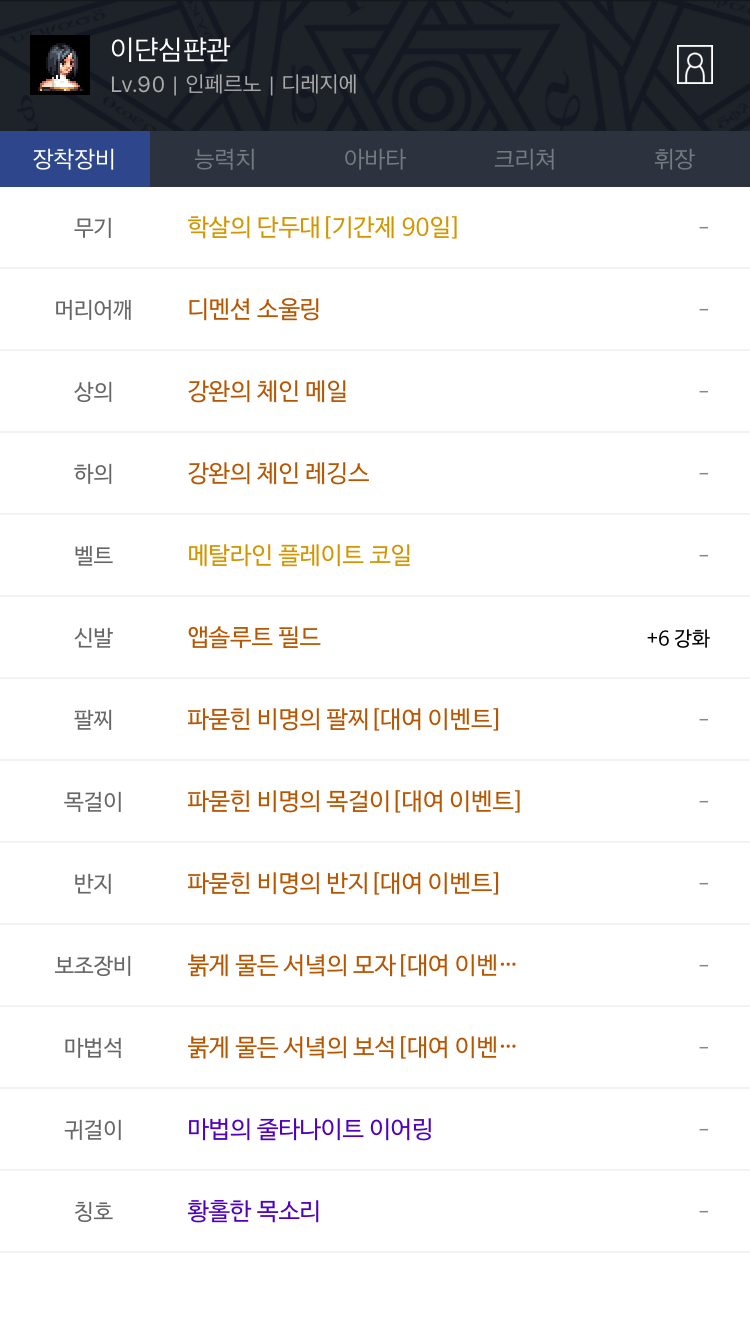View 강완의 체인 레깅스 details
750x1334 pixels.
(278, 473)
